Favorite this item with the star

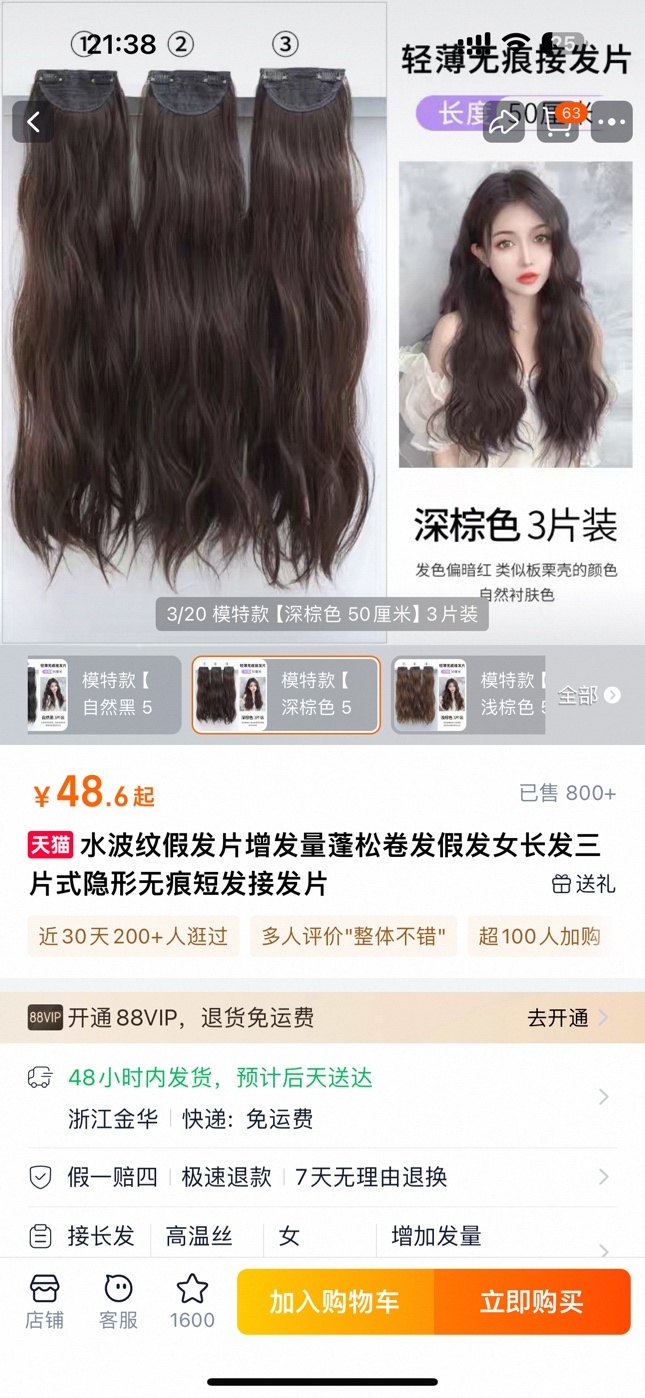[x=192, y=1301]
